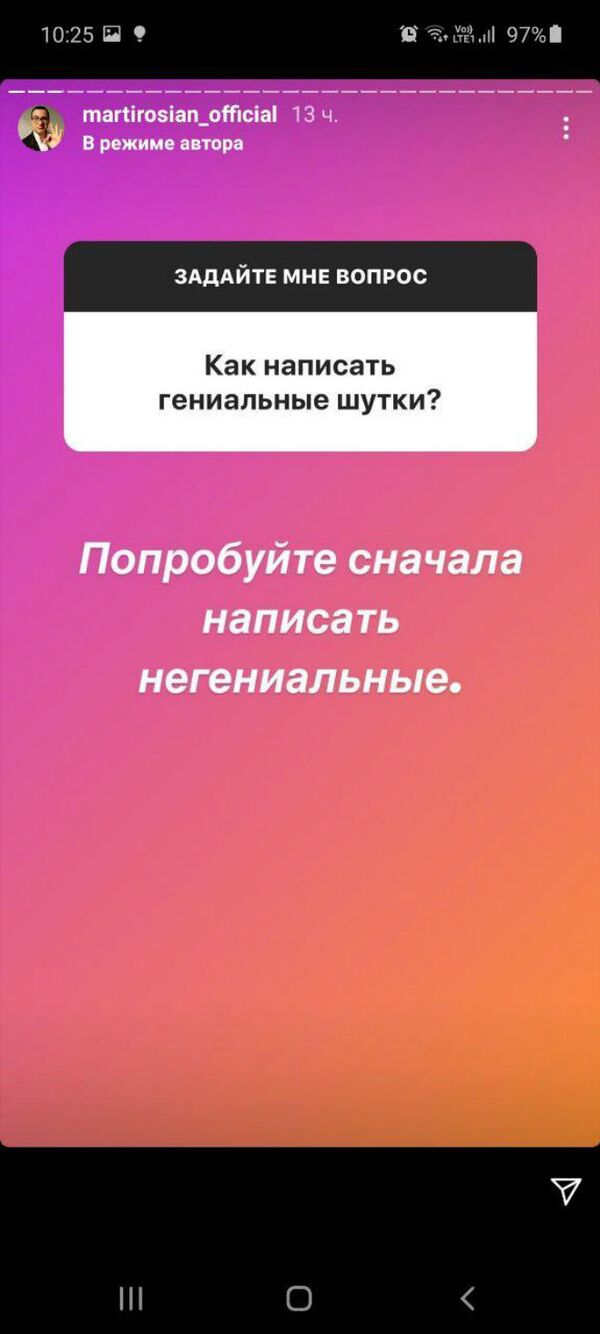Go back with system back button
Viewport: 600px width, 1334px height.
coord(466,1298)
